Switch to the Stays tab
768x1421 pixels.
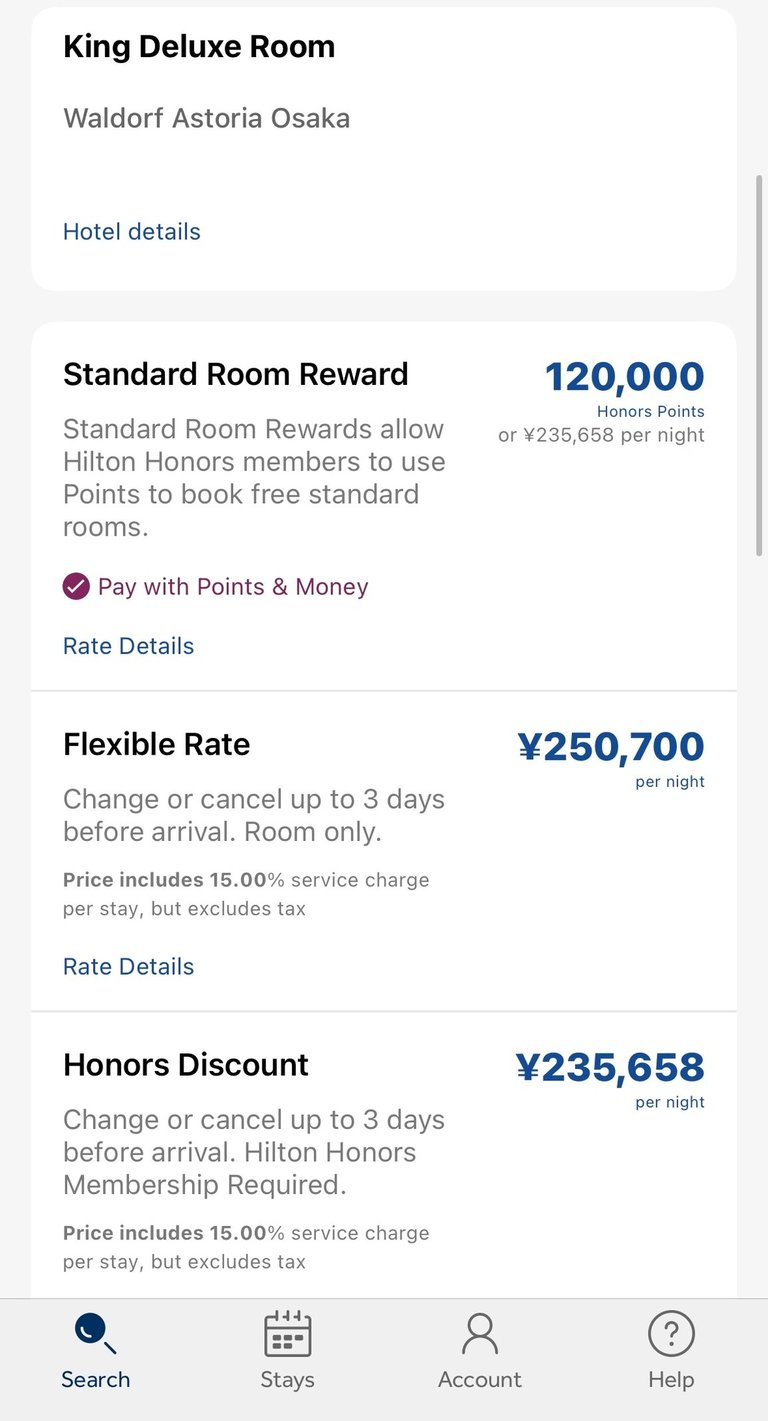pyautogui.click(x=287, y=1350)
